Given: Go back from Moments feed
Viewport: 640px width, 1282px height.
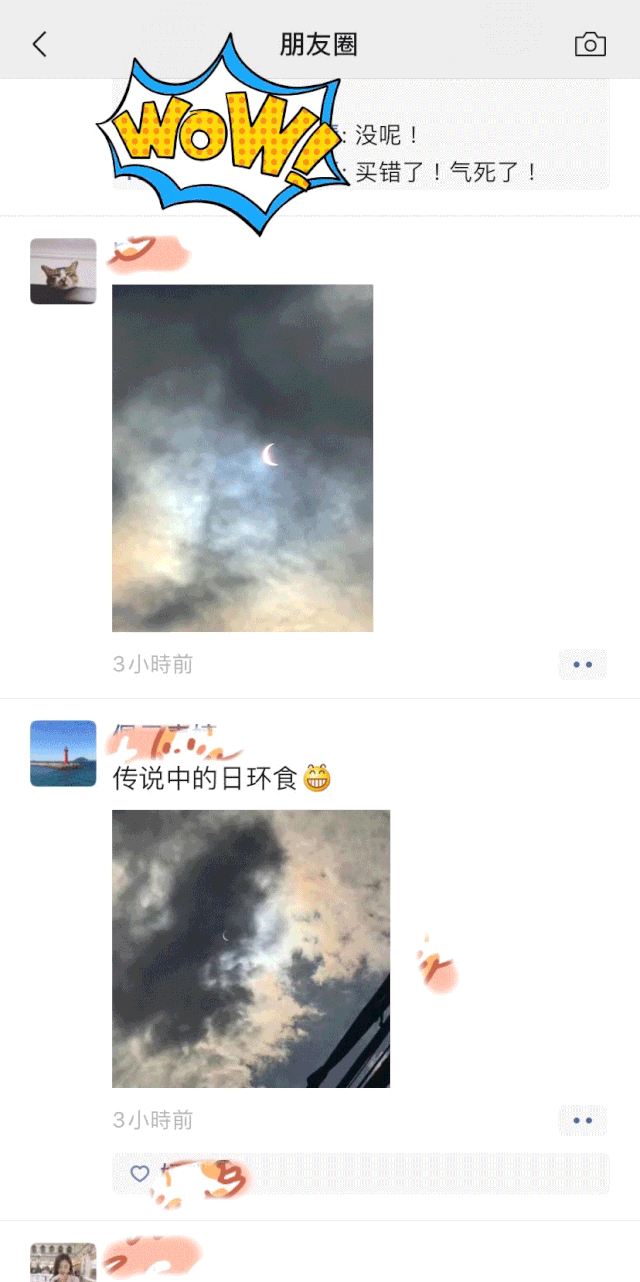Looking at the screenshot, I should (x=40, y=44).
